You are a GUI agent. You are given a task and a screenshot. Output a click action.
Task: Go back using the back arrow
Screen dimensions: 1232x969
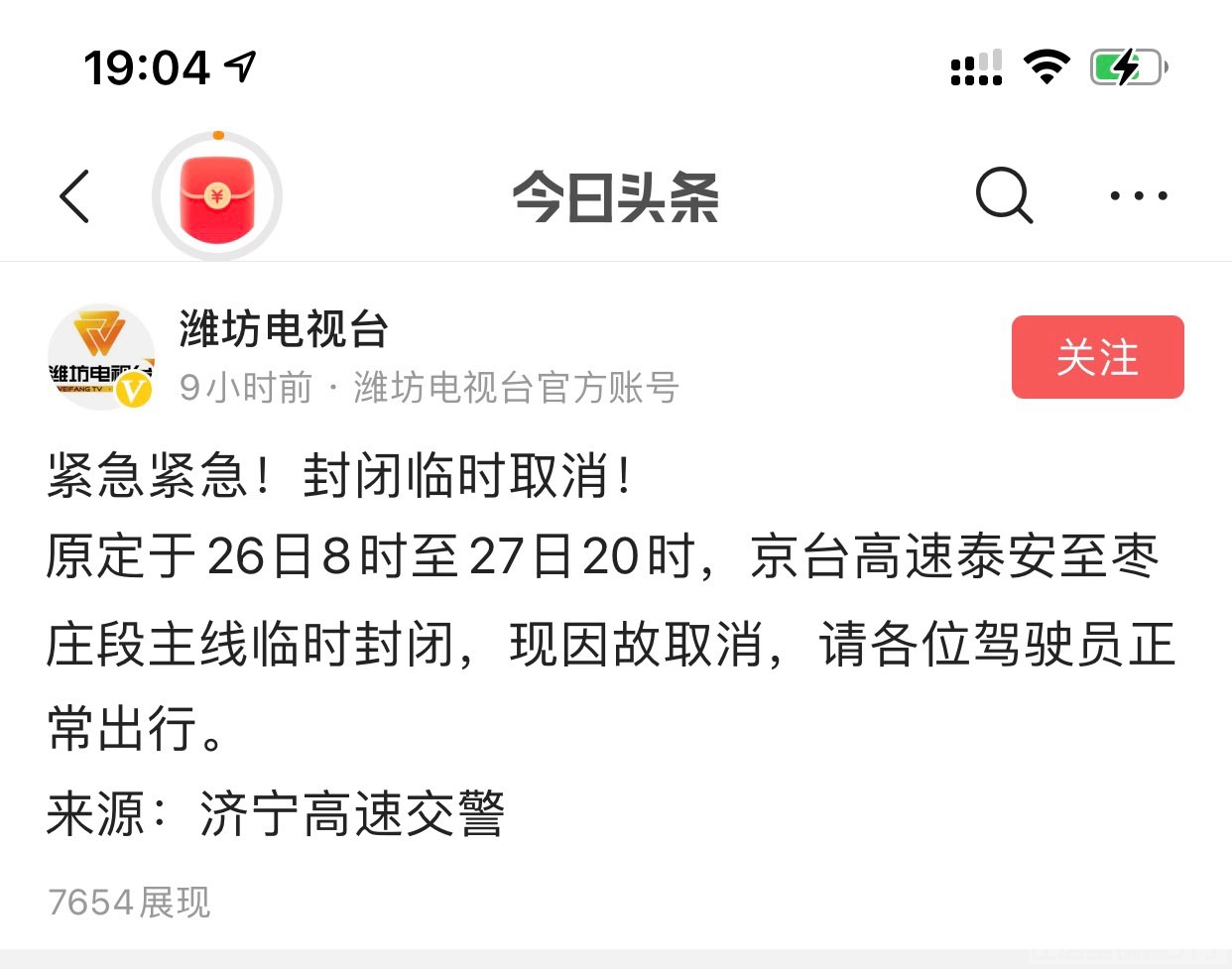[x=74, y=195]
